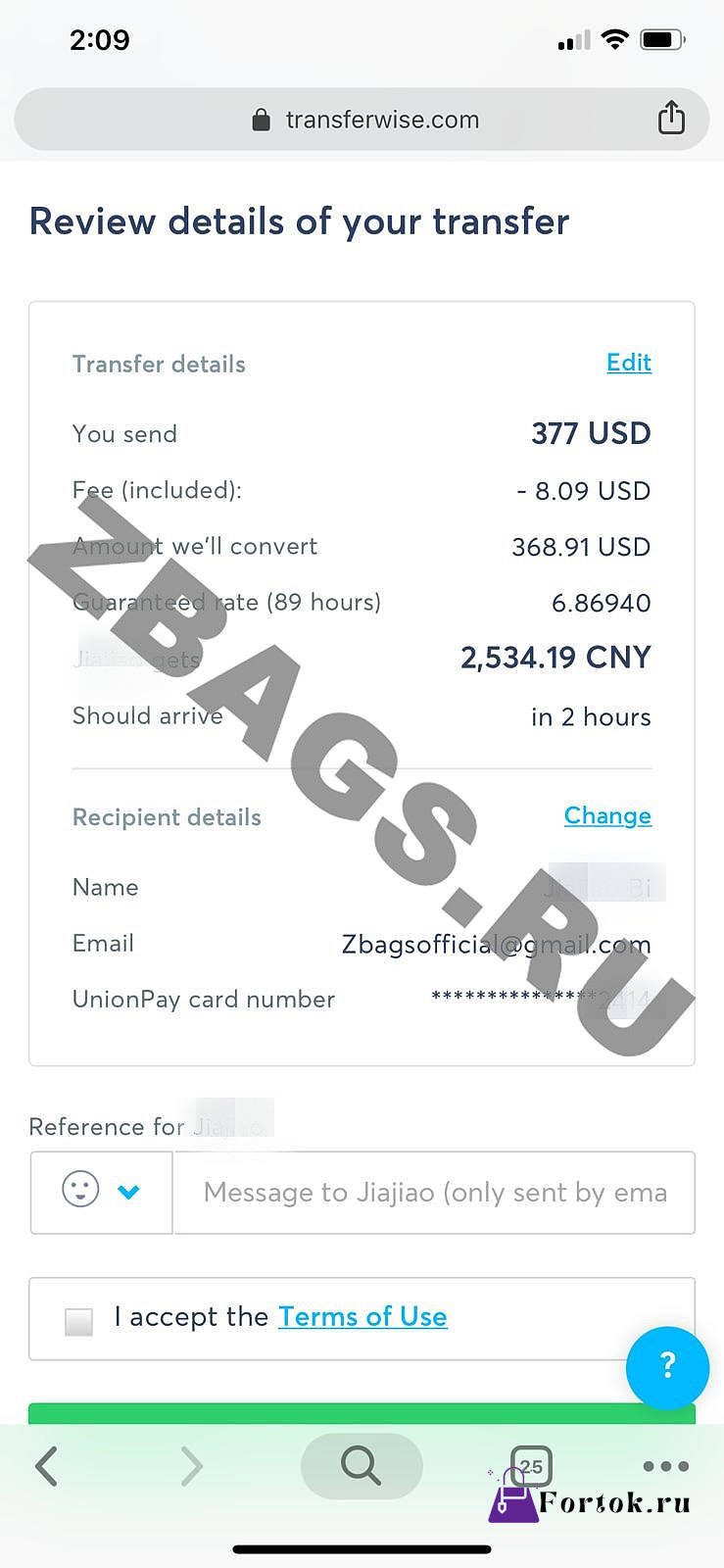724x1568 pixels.
Task: Open the browser tabs view
Action: 531,1467
